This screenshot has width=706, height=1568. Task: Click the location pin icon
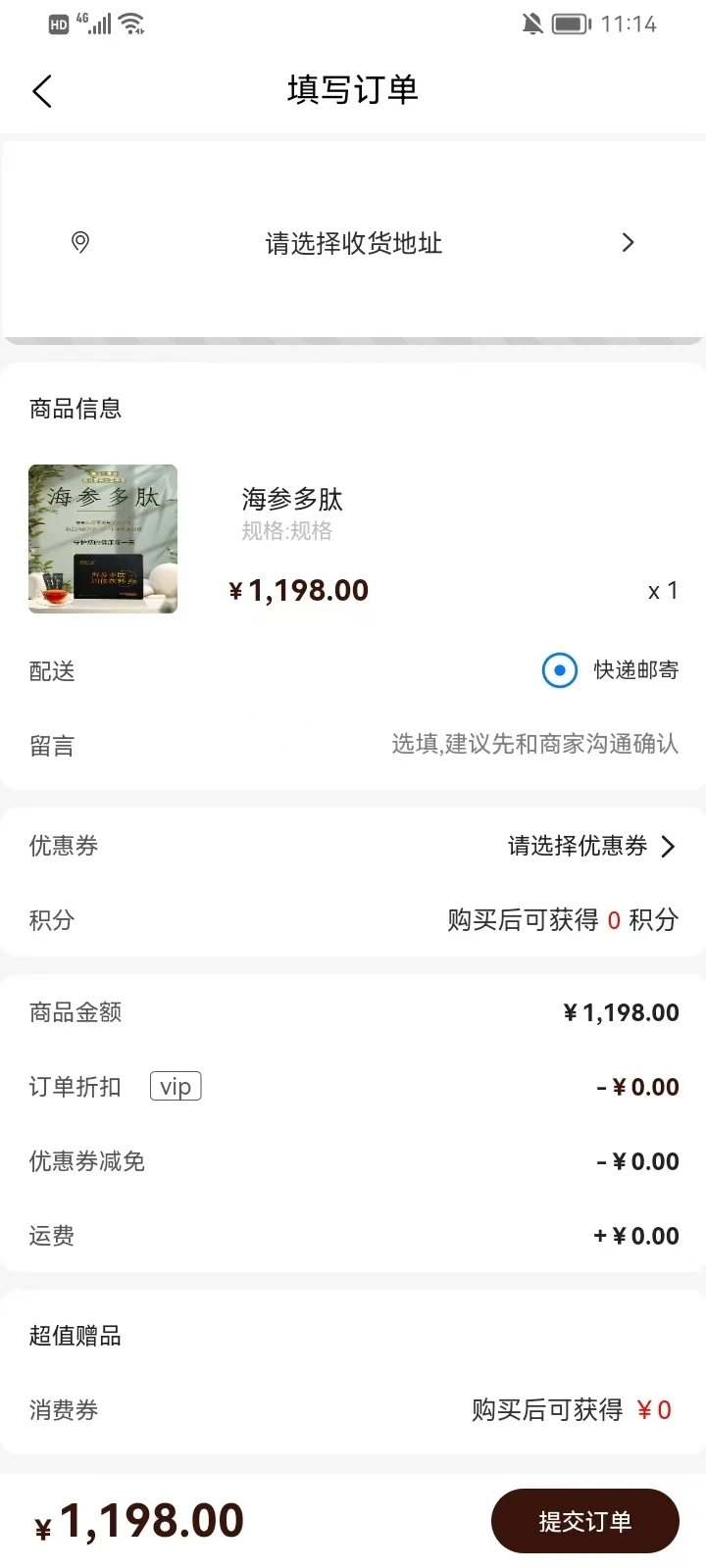pos(78,243)
